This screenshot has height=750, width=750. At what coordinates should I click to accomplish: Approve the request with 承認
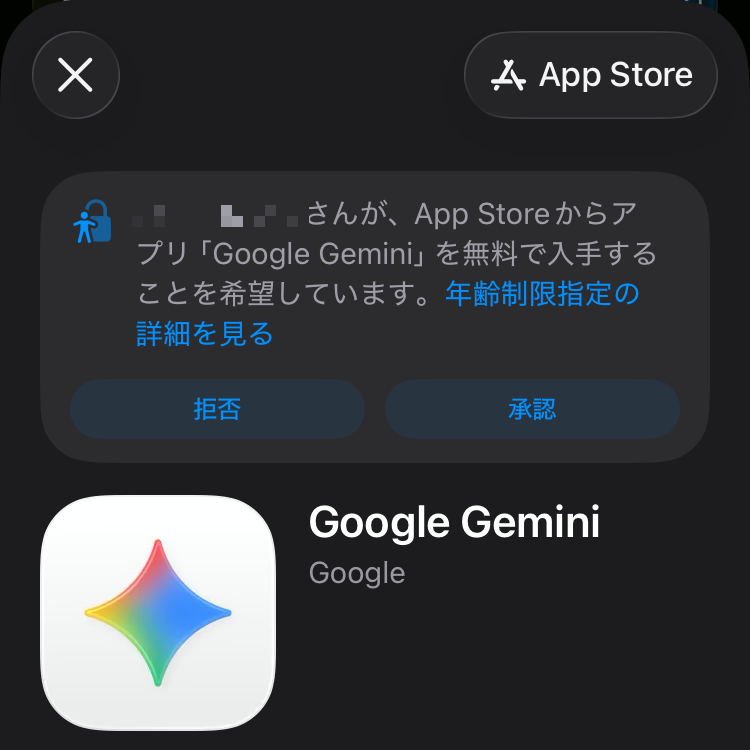[x=532, y=409]
